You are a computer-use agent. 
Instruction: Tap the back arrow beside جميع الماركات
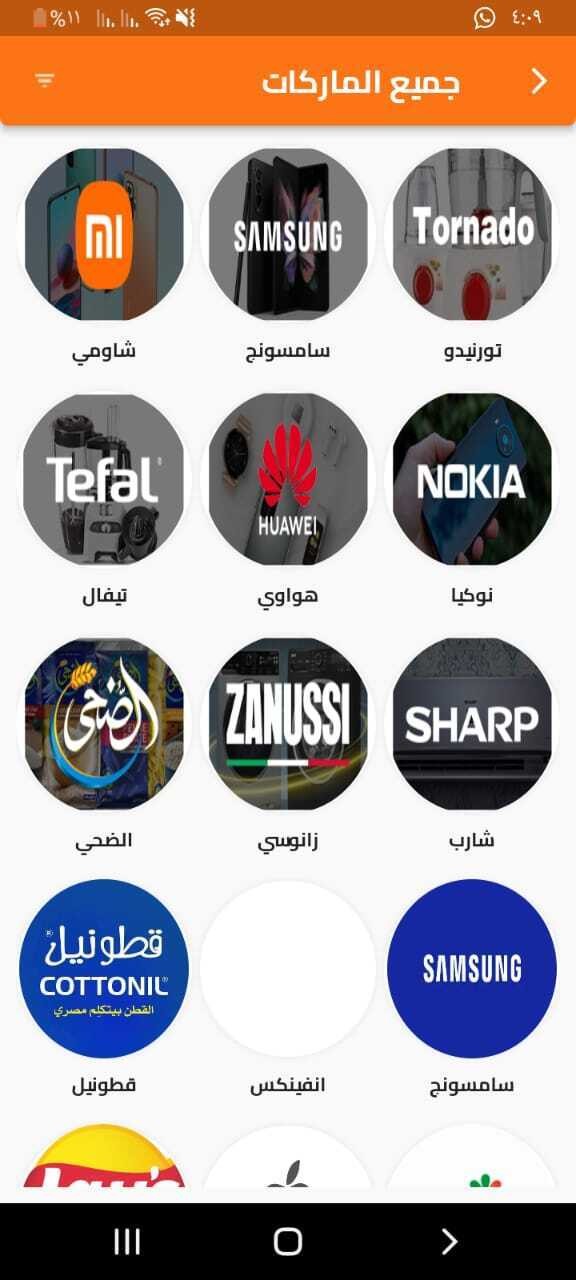click(539, 82)
